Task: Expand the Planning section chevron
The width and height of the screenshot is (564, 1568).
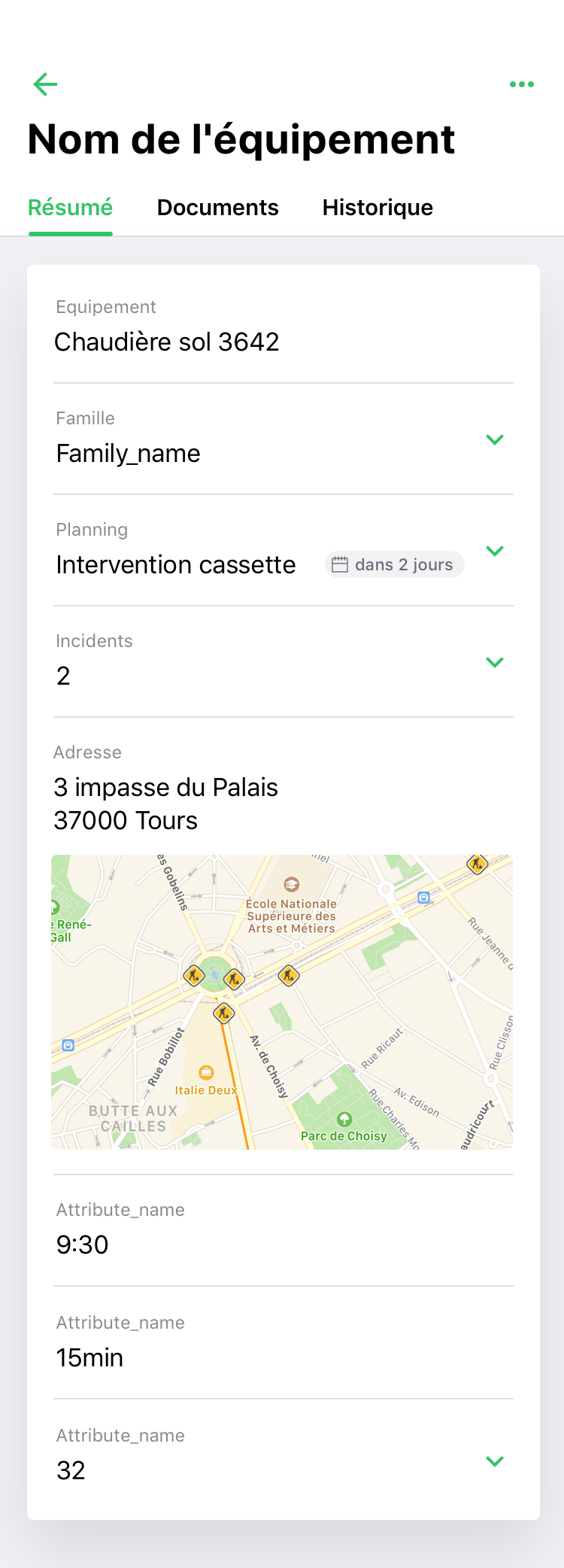Action: 494,551
